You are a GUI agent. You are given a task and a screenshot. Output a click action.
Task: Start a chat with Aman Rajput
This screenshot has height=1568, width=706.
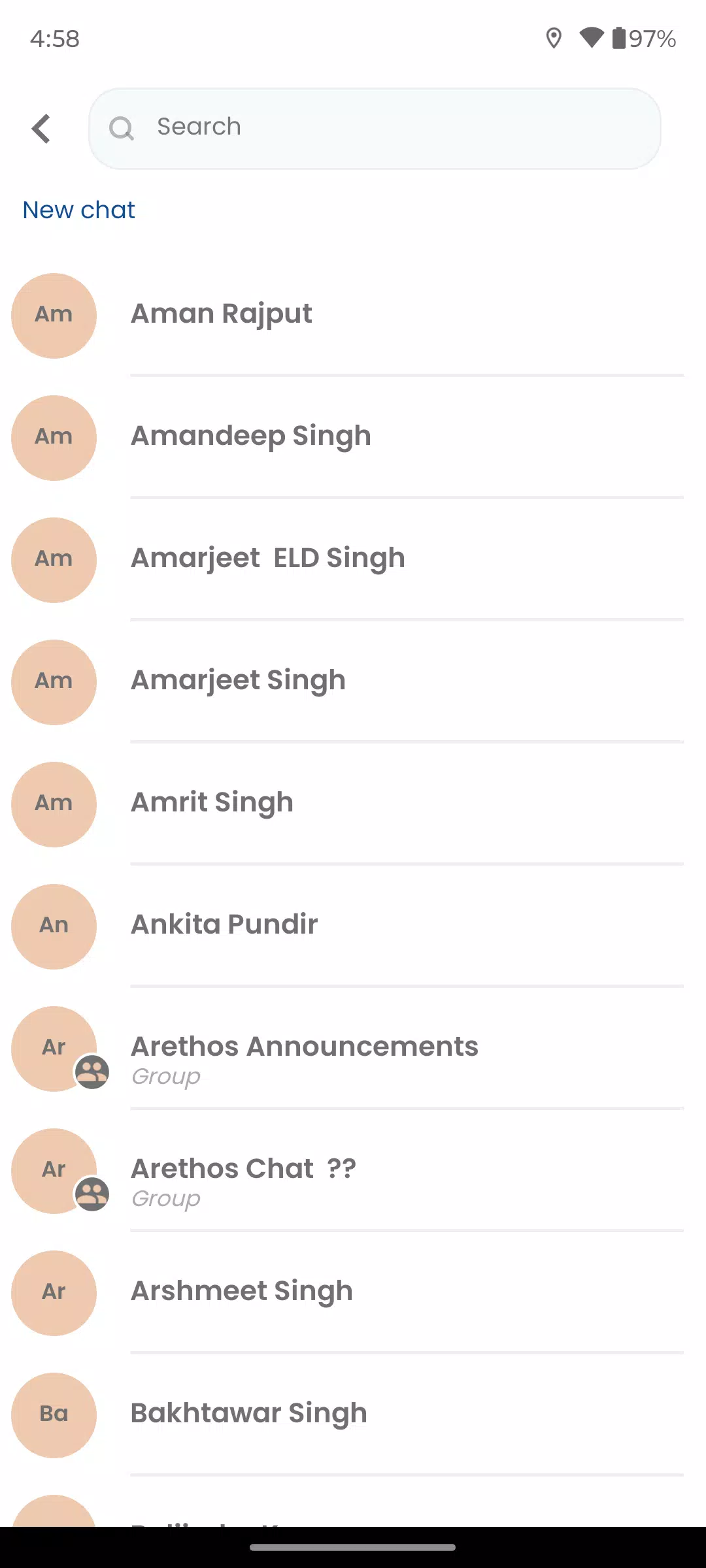click(353, 316)
